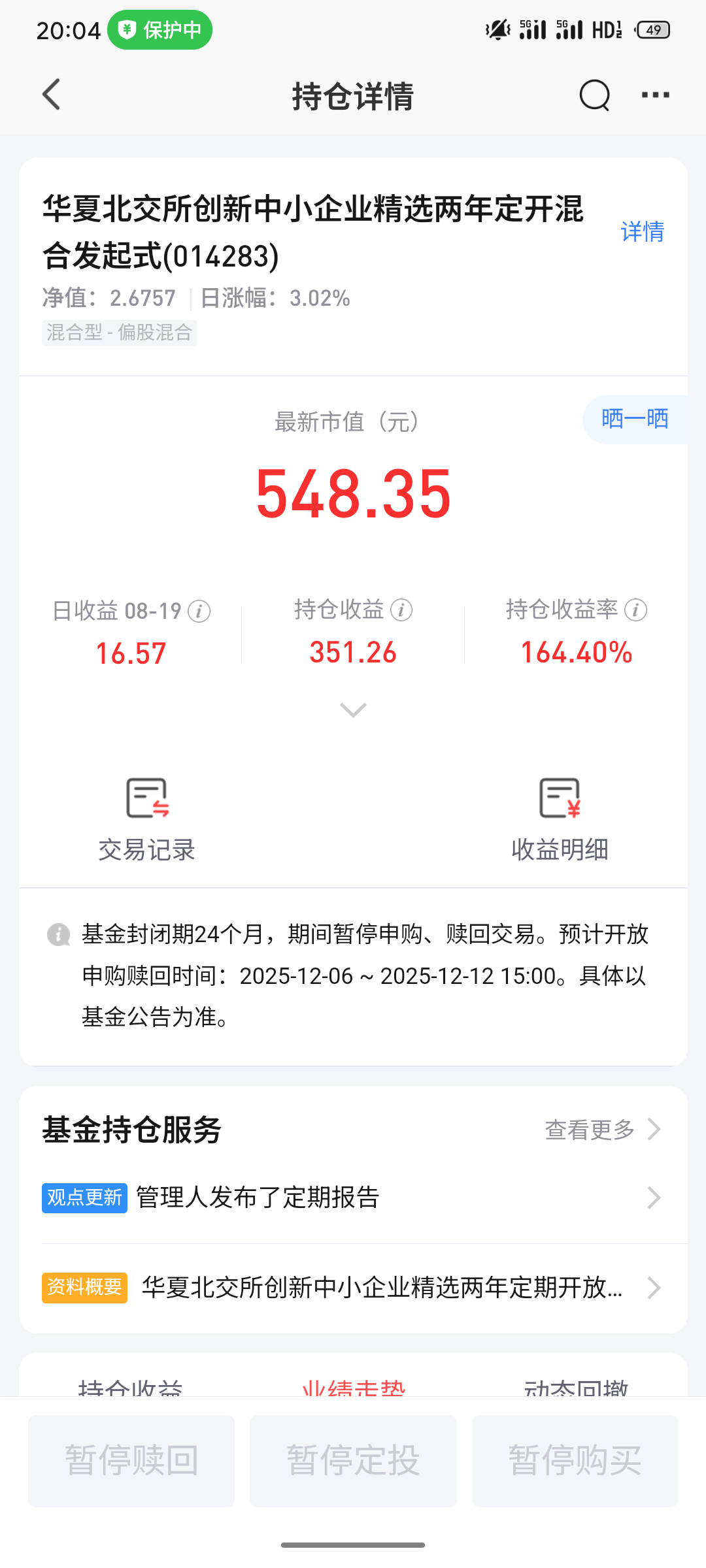Open the search icon in header
The image size is (706, 1568).
594,95
